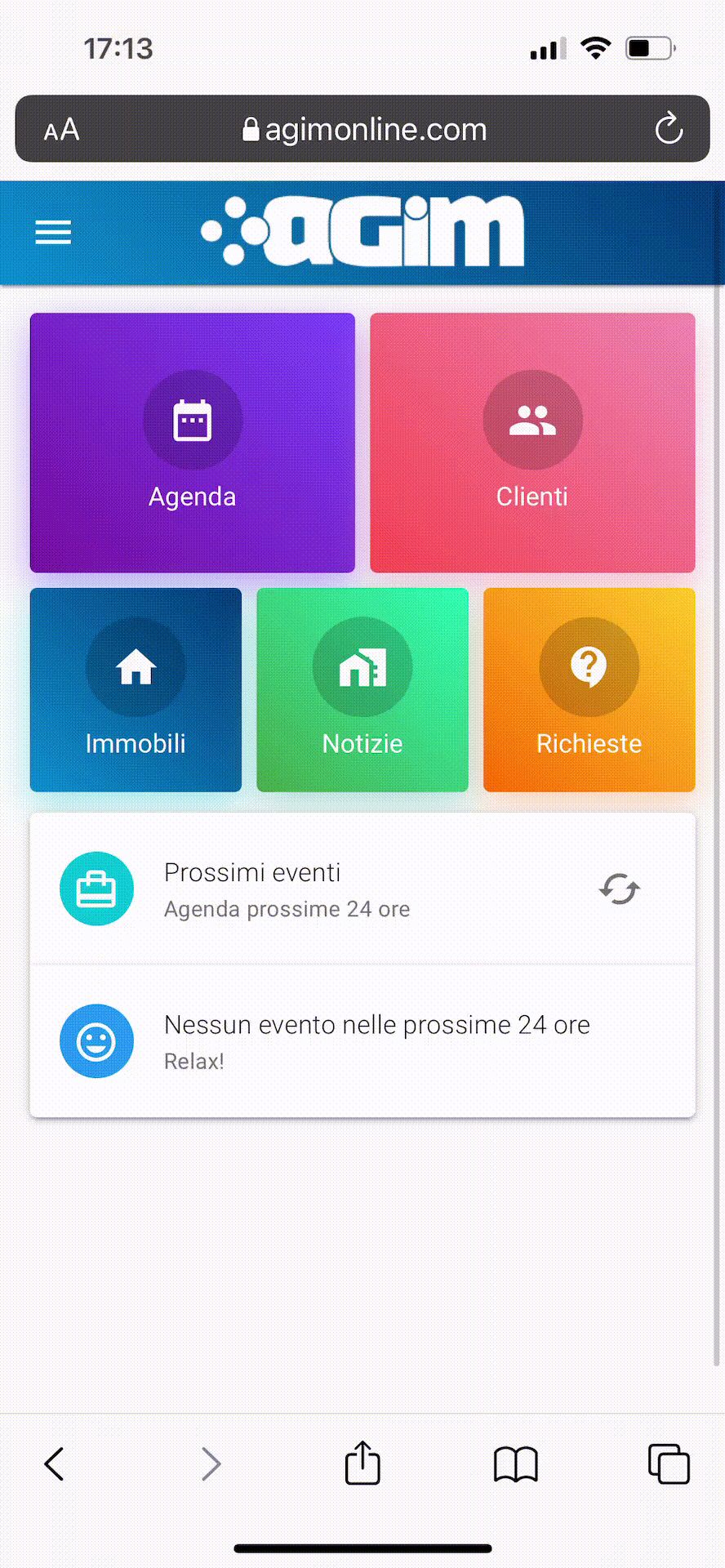This screenshot has width=725, height=1568.
Task: Go to the Immobili section
Action: 136,690
